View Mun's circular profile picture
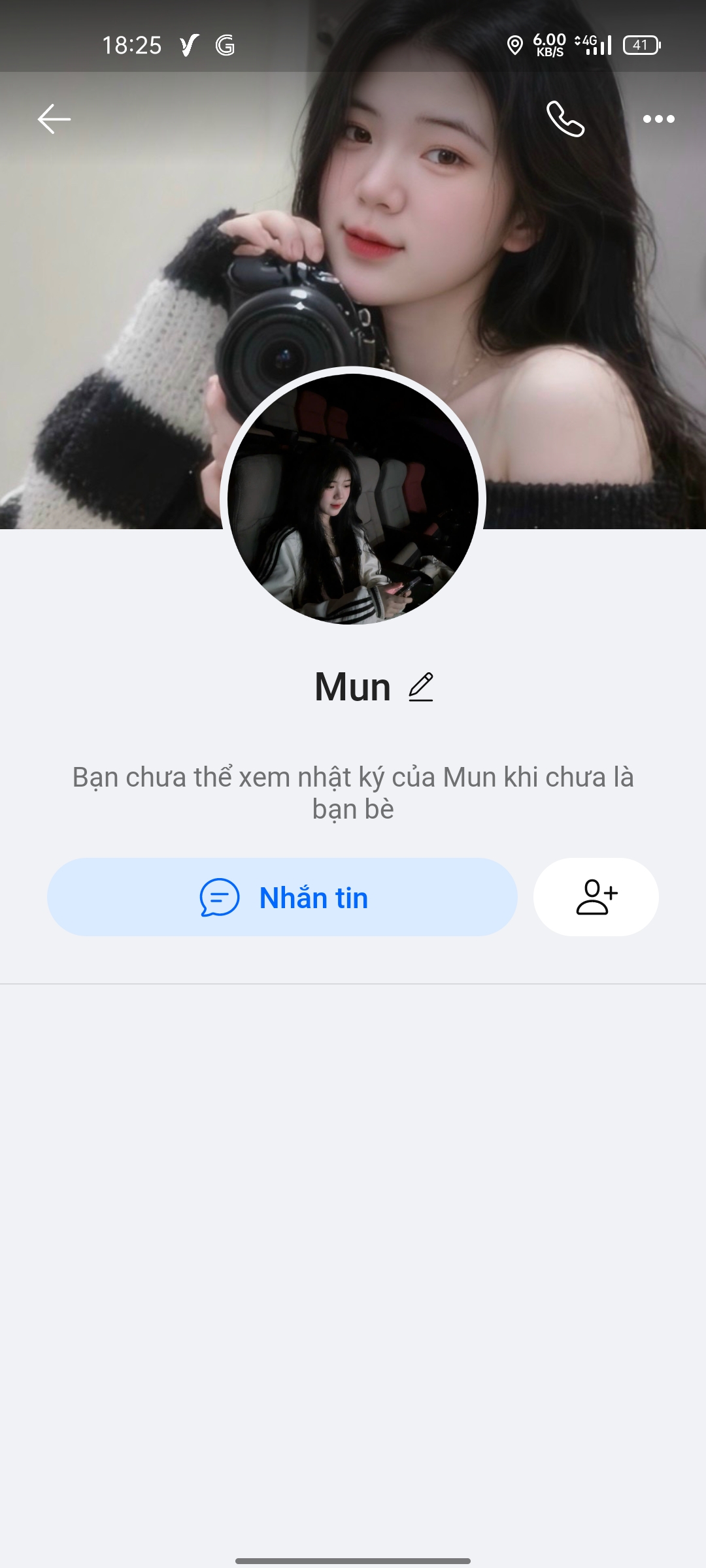 point(353,498)
